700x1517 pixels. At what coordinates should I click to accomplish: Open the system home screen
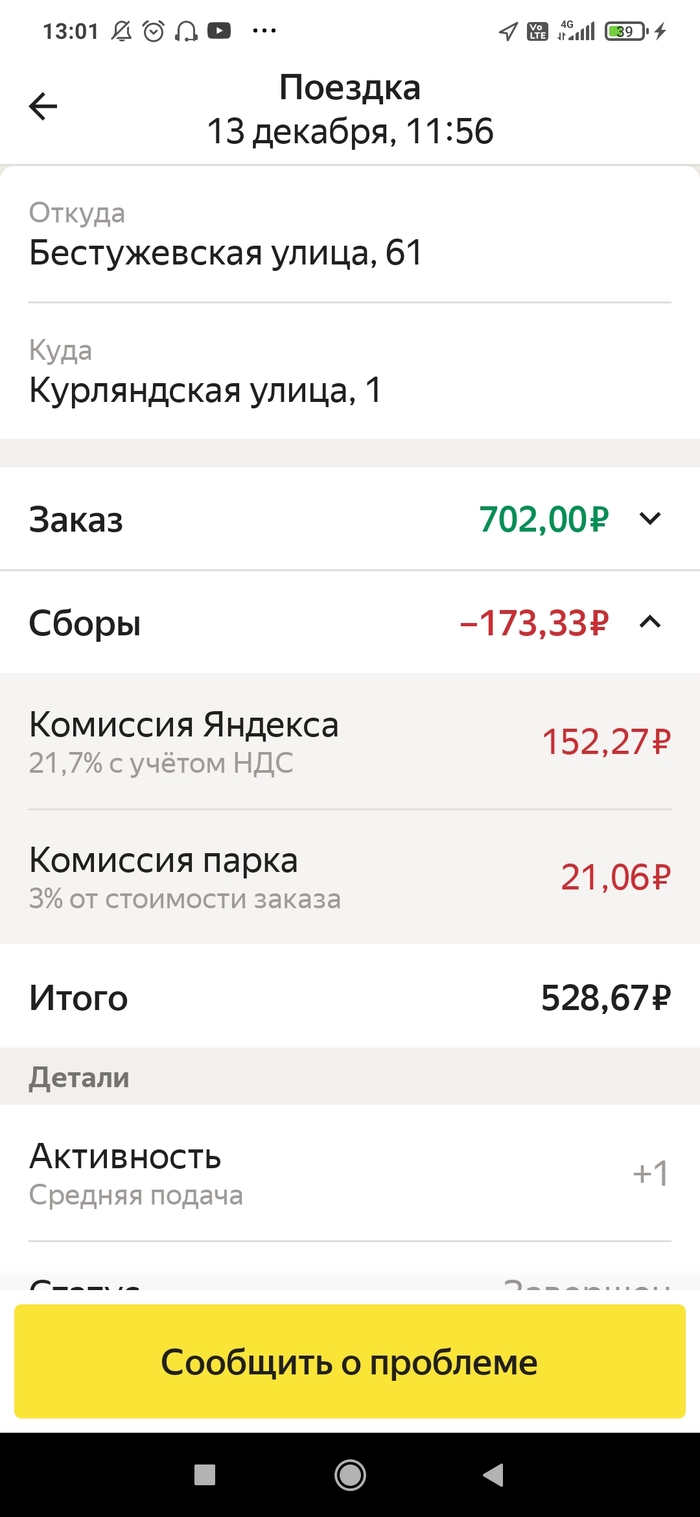[350, 1474]
